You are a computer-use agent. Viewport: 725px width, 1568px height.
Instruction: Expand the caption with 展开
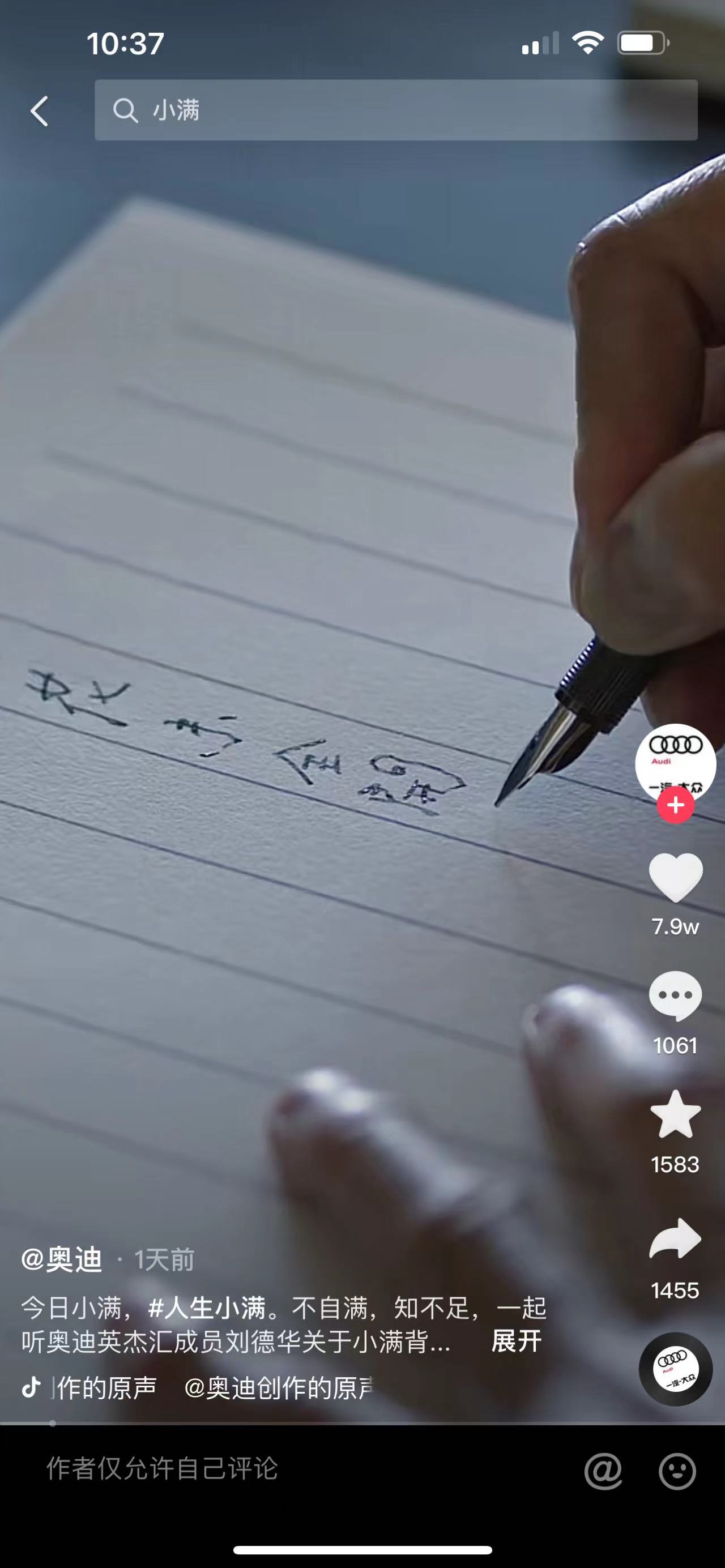pos(516,1341)
